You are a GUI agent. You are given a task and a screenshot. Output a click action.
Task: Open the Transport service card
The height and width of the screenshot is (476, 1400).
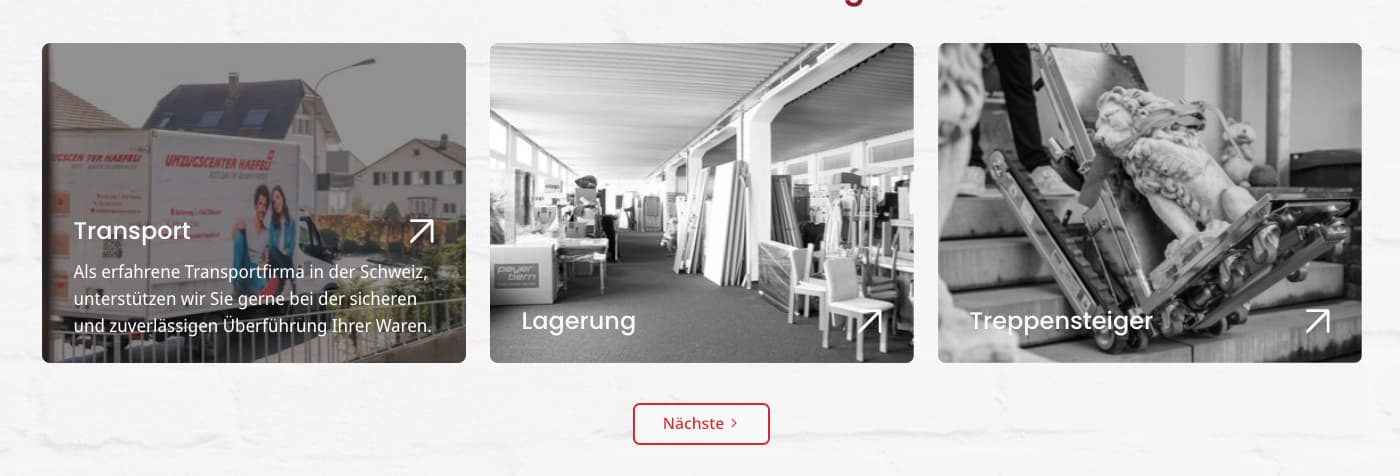pos(253,202)
